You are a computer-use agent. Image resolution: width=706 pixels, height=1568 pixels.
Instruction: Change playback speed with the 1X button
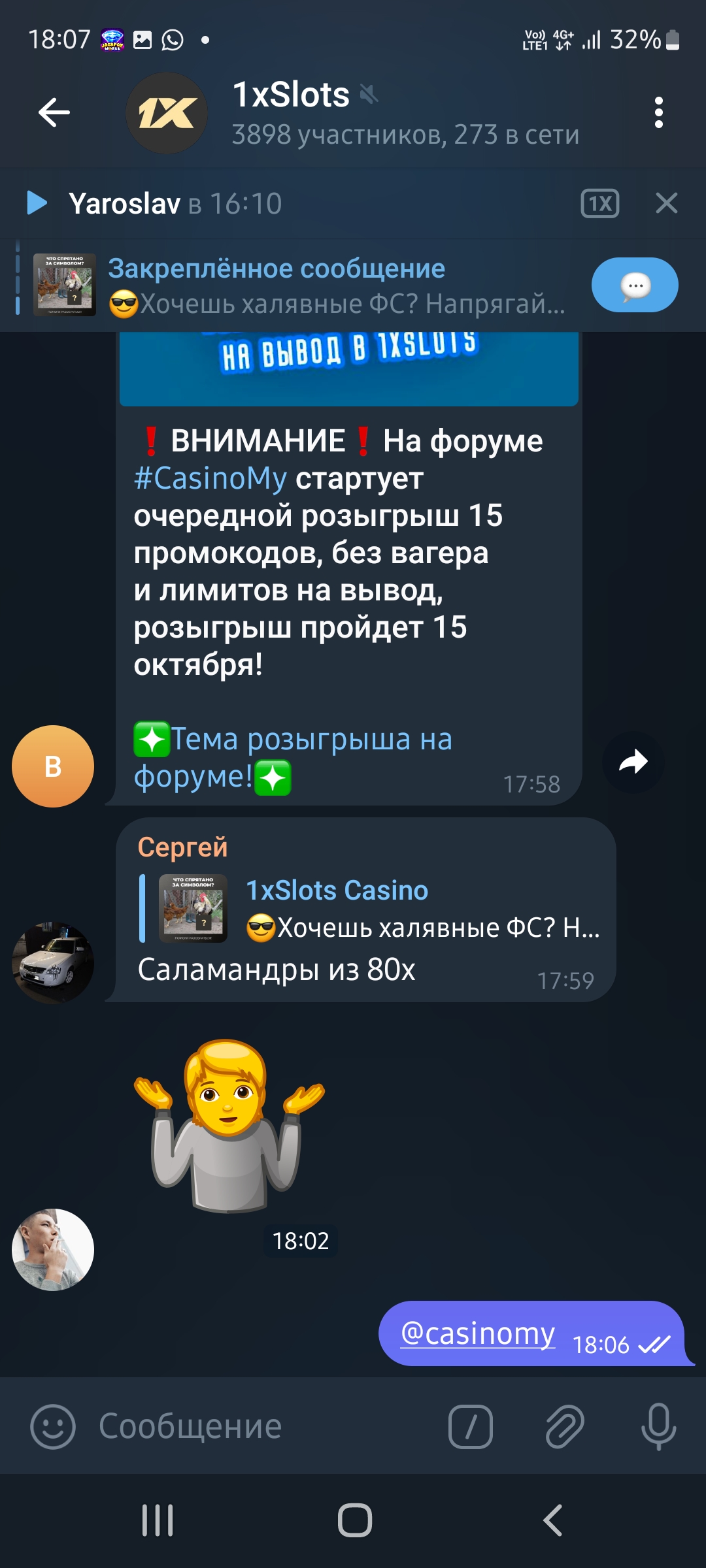pyautogui.click(x=599, y=203)
